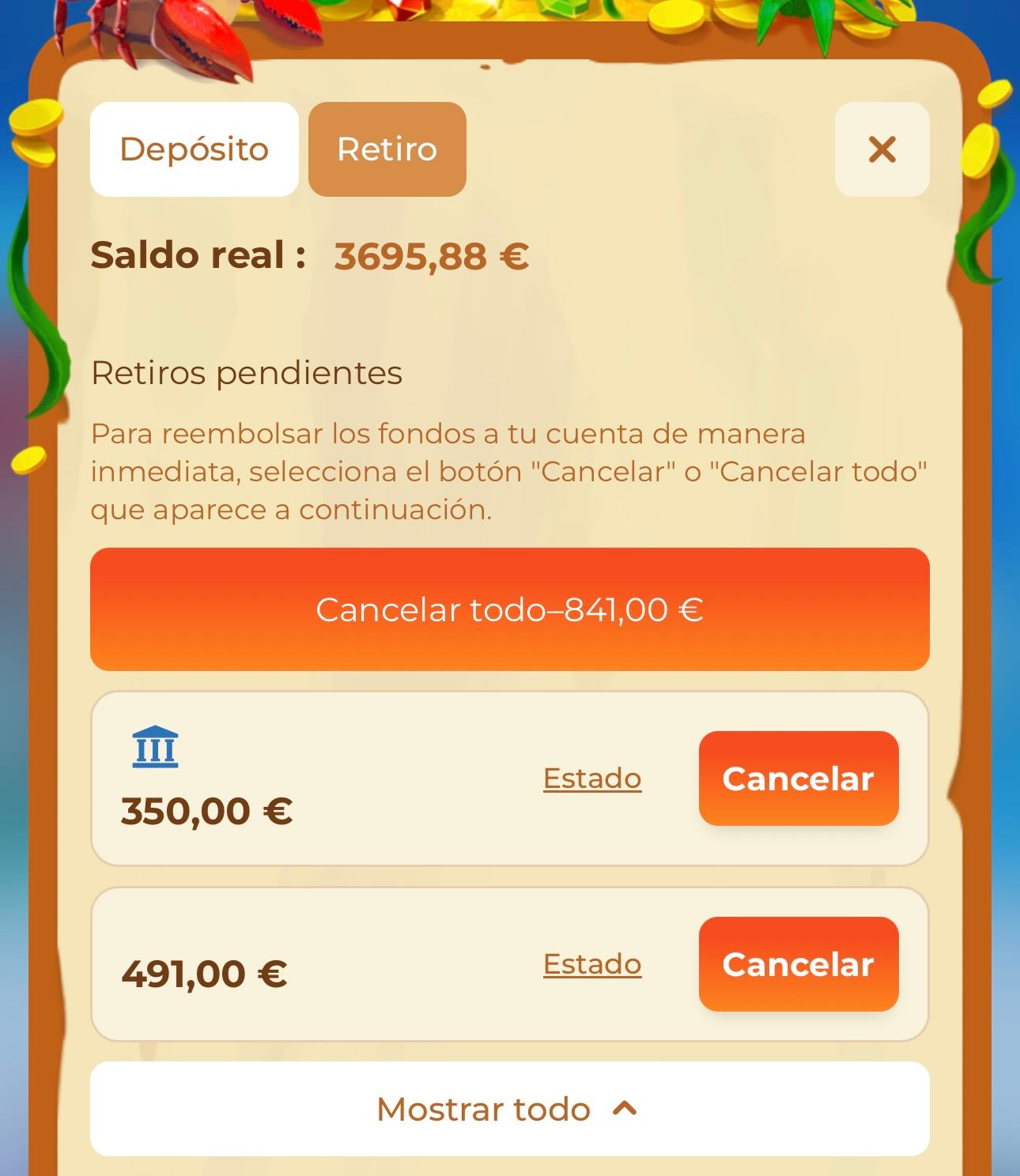
Task: View Estado of the 491,00 € withdrawal
Action: click(591, 964)
